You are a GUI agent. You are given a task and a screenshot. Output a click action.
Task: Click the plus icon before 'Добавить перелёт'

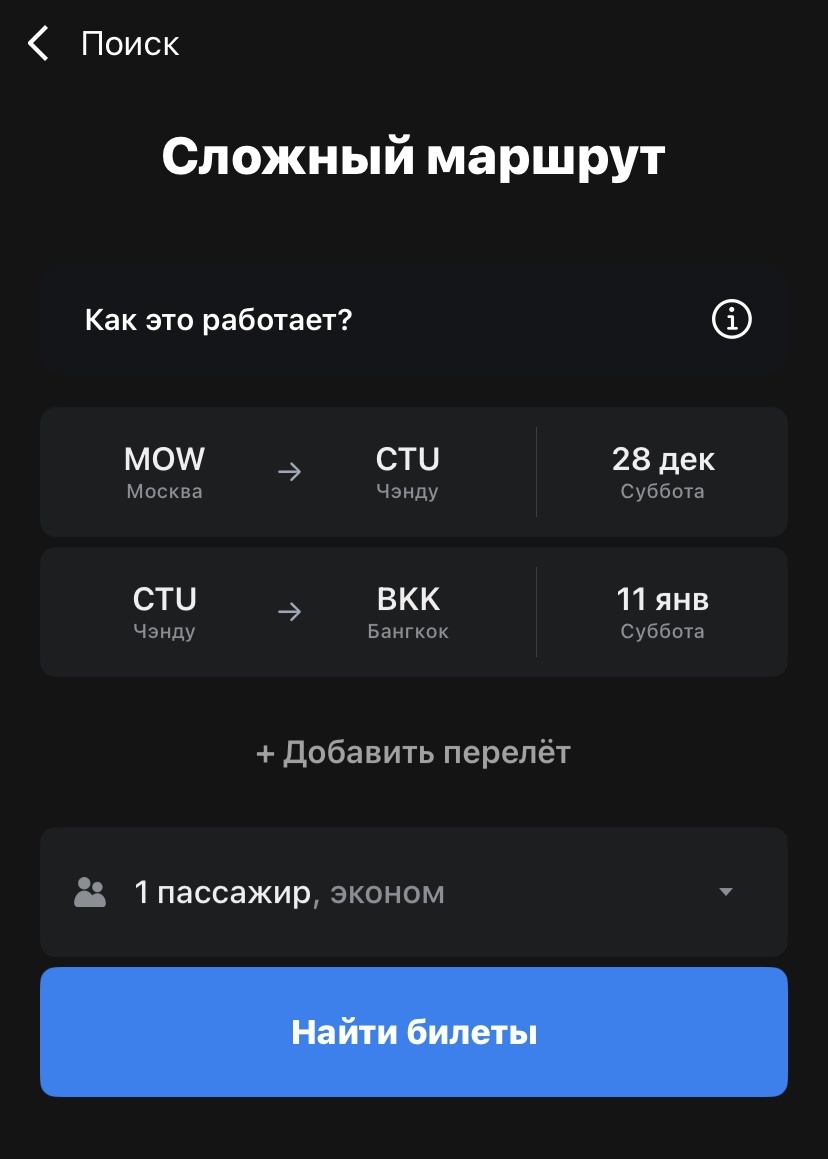click(263, 752)
